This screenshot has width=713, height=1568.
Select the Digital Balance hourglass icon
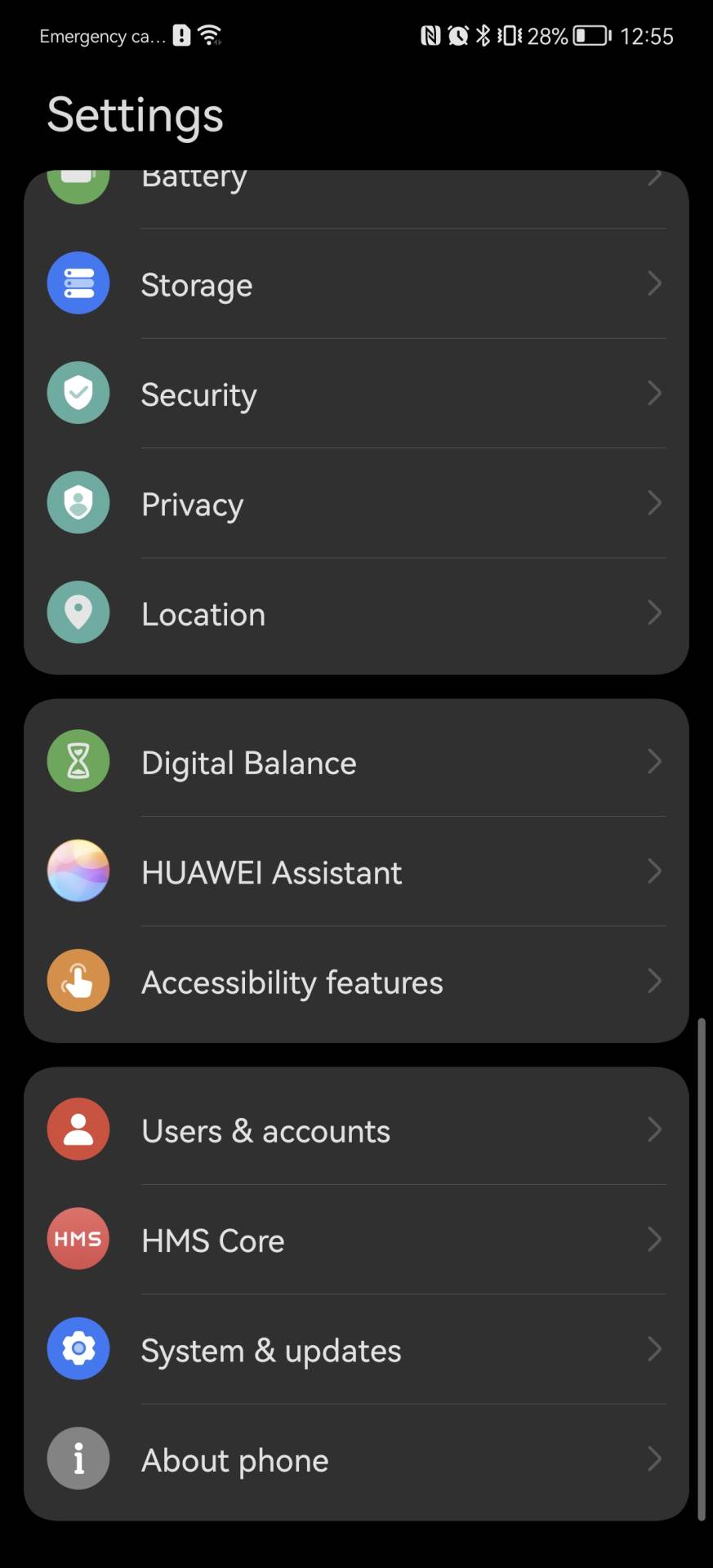(x=78, y=760)
